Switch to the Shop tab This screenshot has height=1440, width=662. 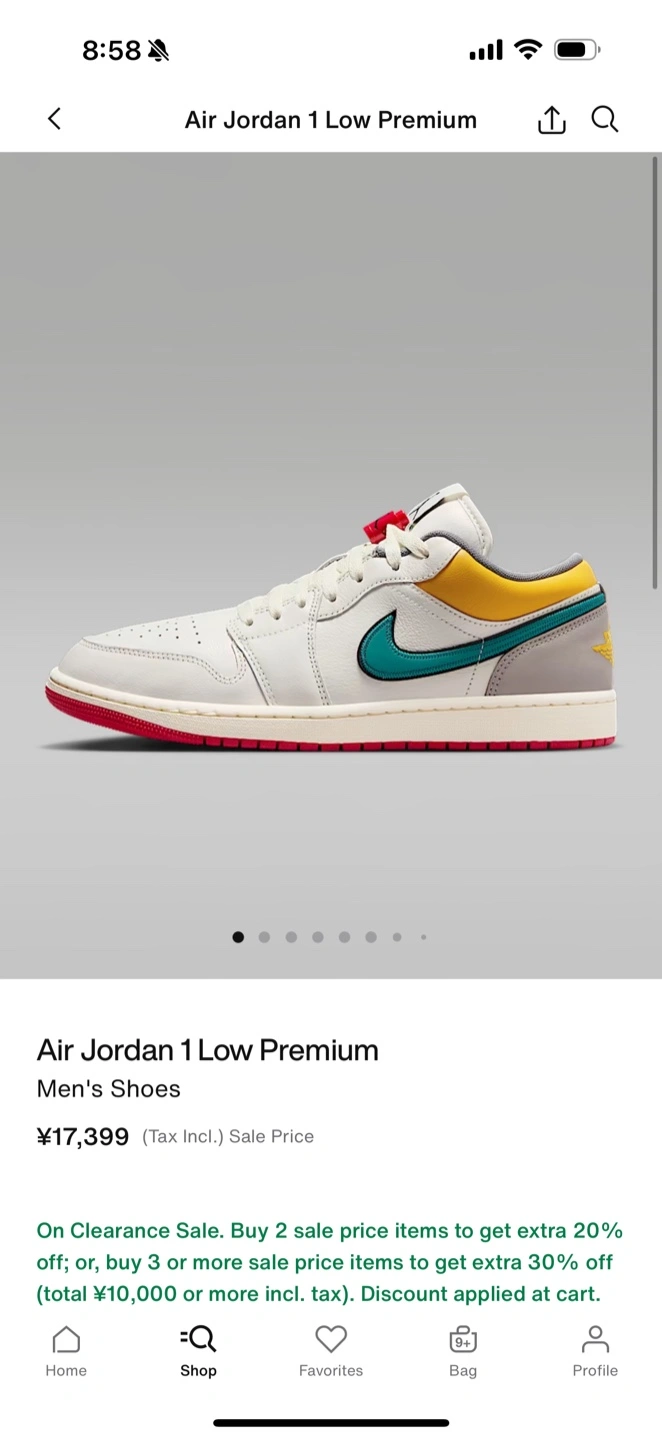point(198,1351)
